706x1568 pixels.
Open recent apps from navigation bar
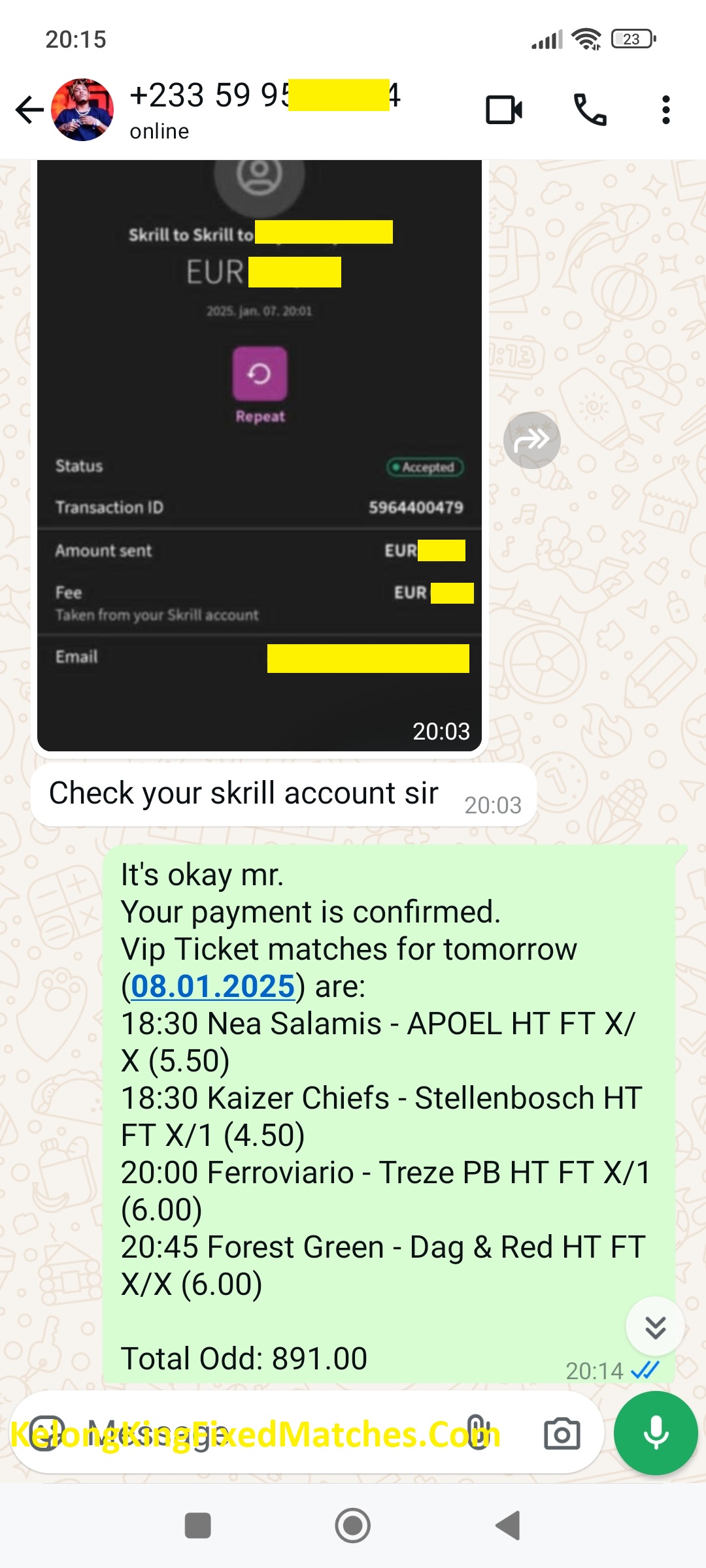[197, 1526]
